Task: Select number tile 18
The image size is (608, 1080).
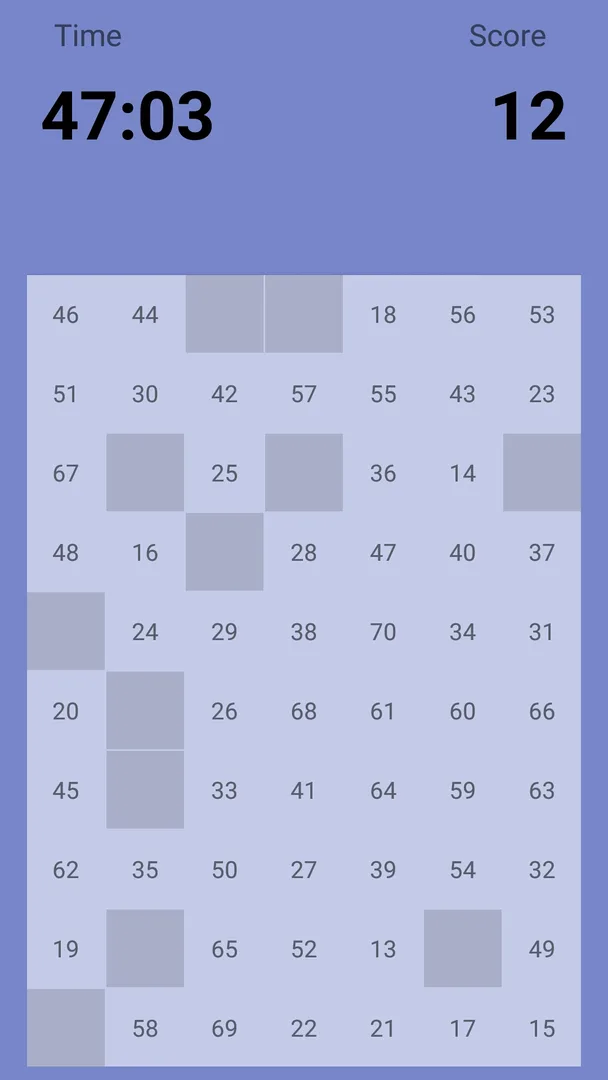Action: pyautogui.click(x=383, y=314)
